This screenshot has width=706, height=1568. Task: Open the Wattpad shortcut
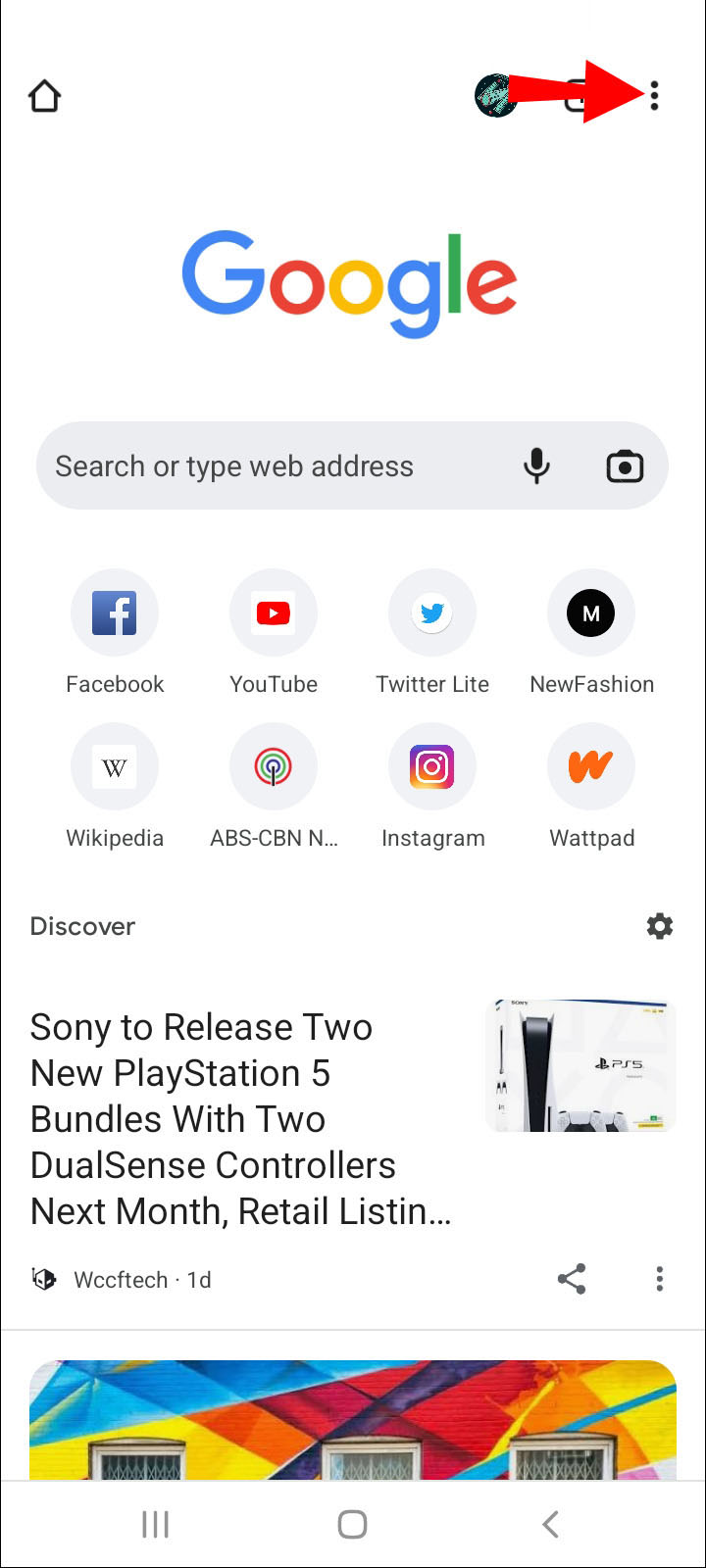pyautogui.click(x=591, y=767)
